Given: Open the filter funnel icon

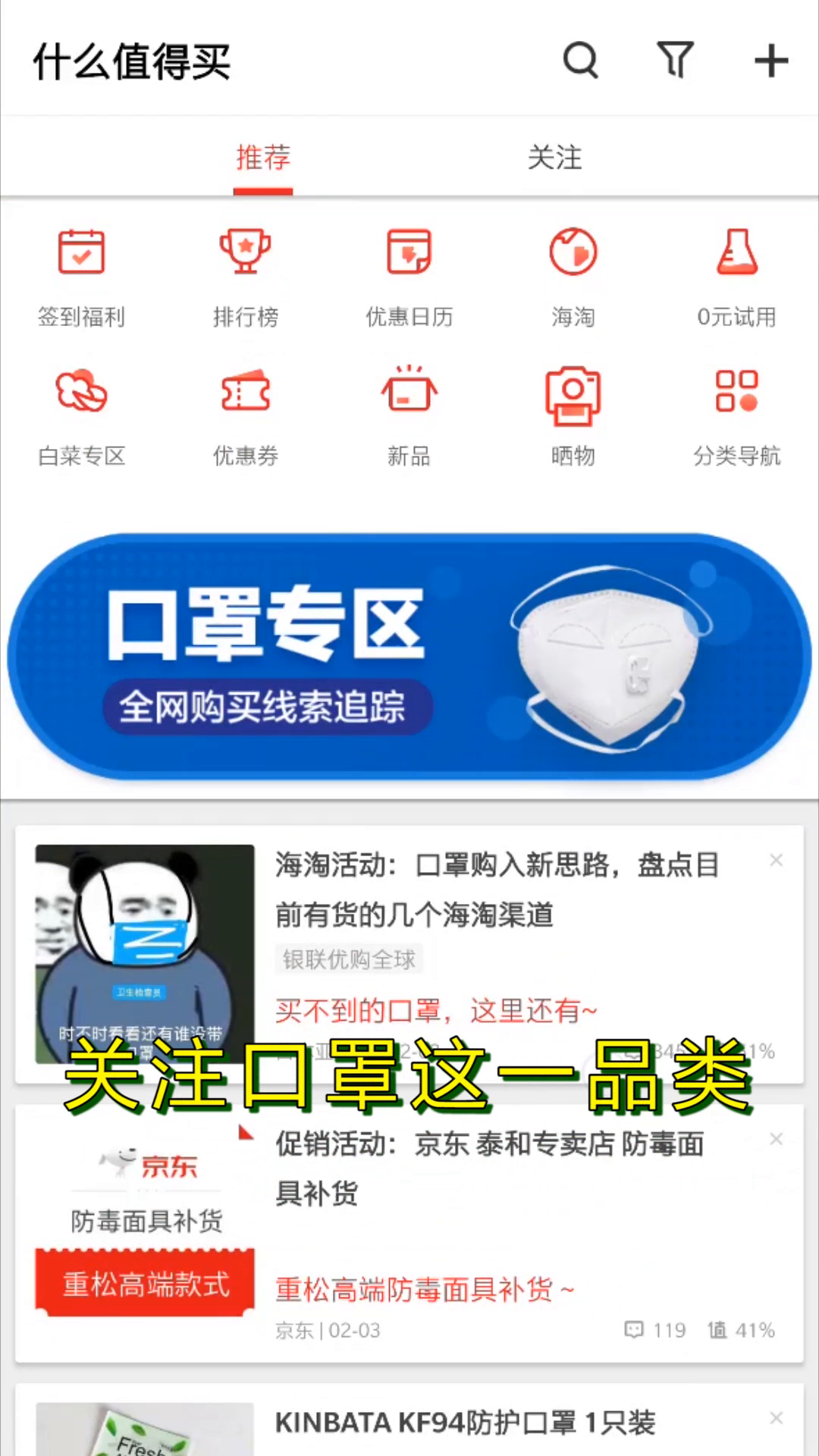Looking at the screenshot, I should [675, 61].
